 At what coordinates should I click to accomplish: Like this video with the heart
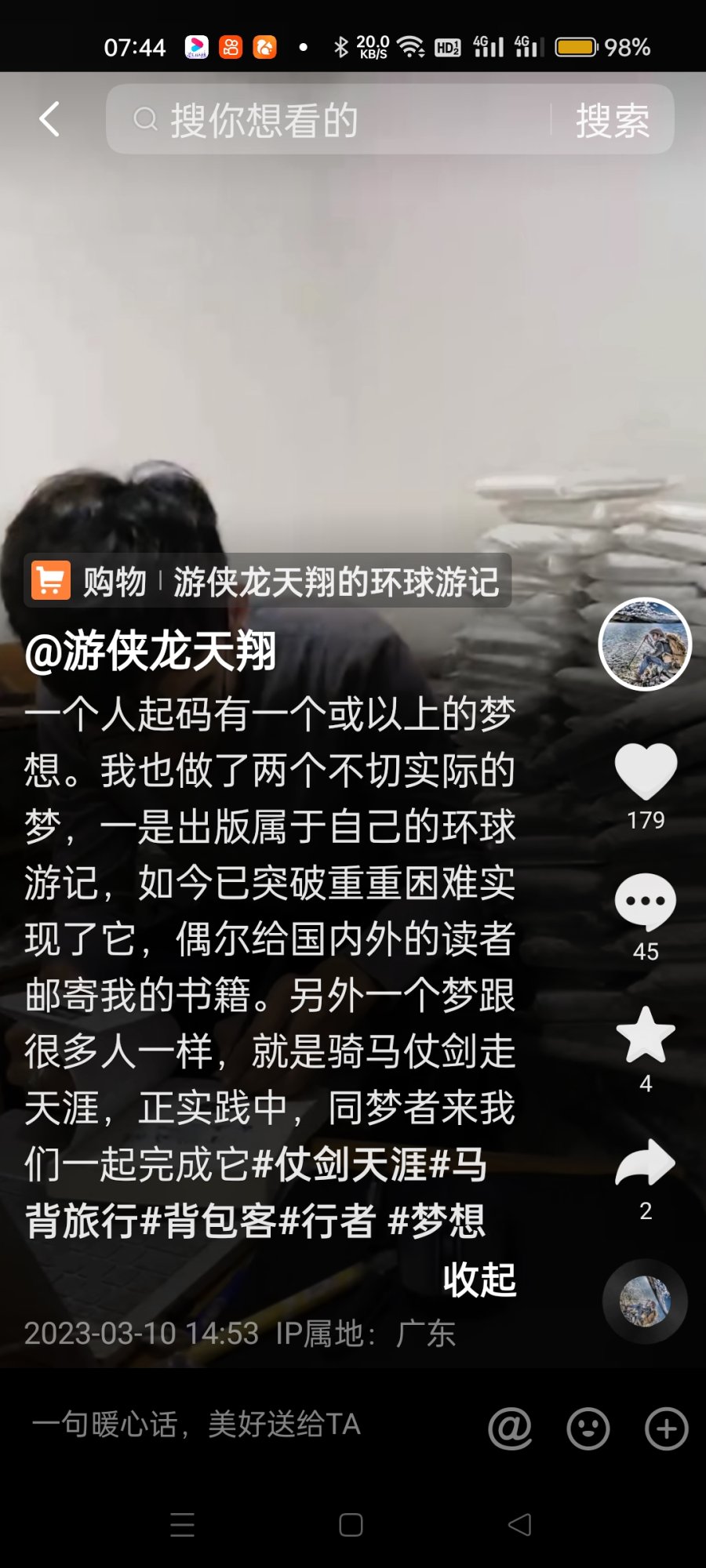(x=646, y=772)
